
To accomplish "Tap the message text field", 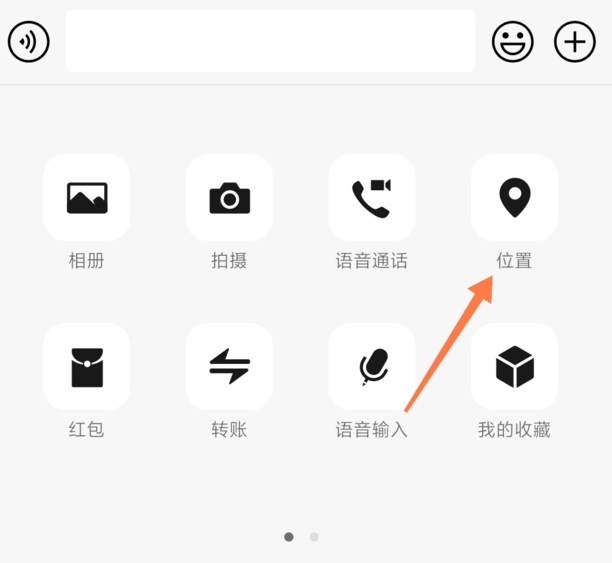I will [x=270, y=41].
